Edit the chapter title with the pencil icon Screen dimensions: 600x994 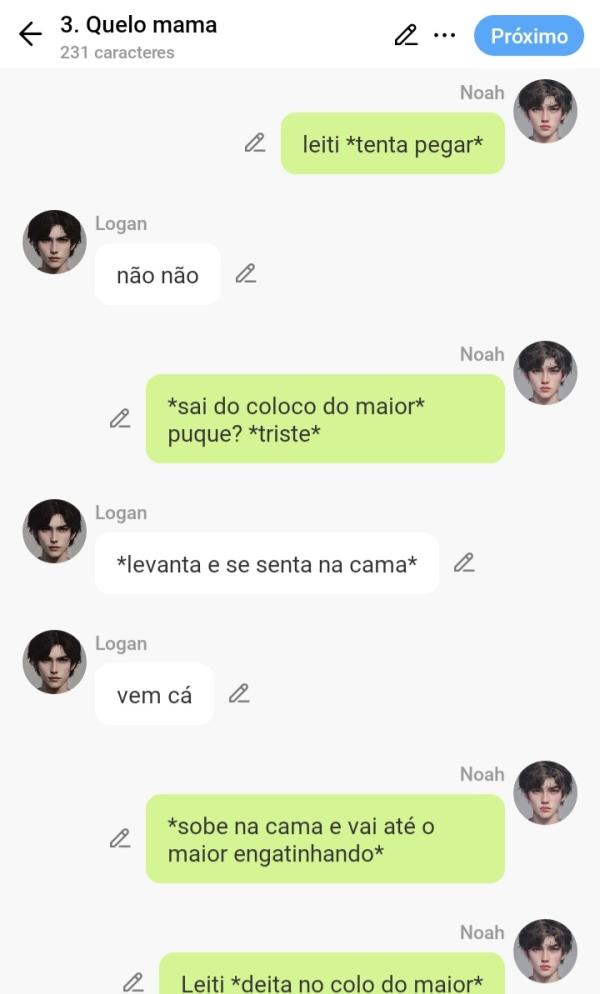tap(405, 36)
